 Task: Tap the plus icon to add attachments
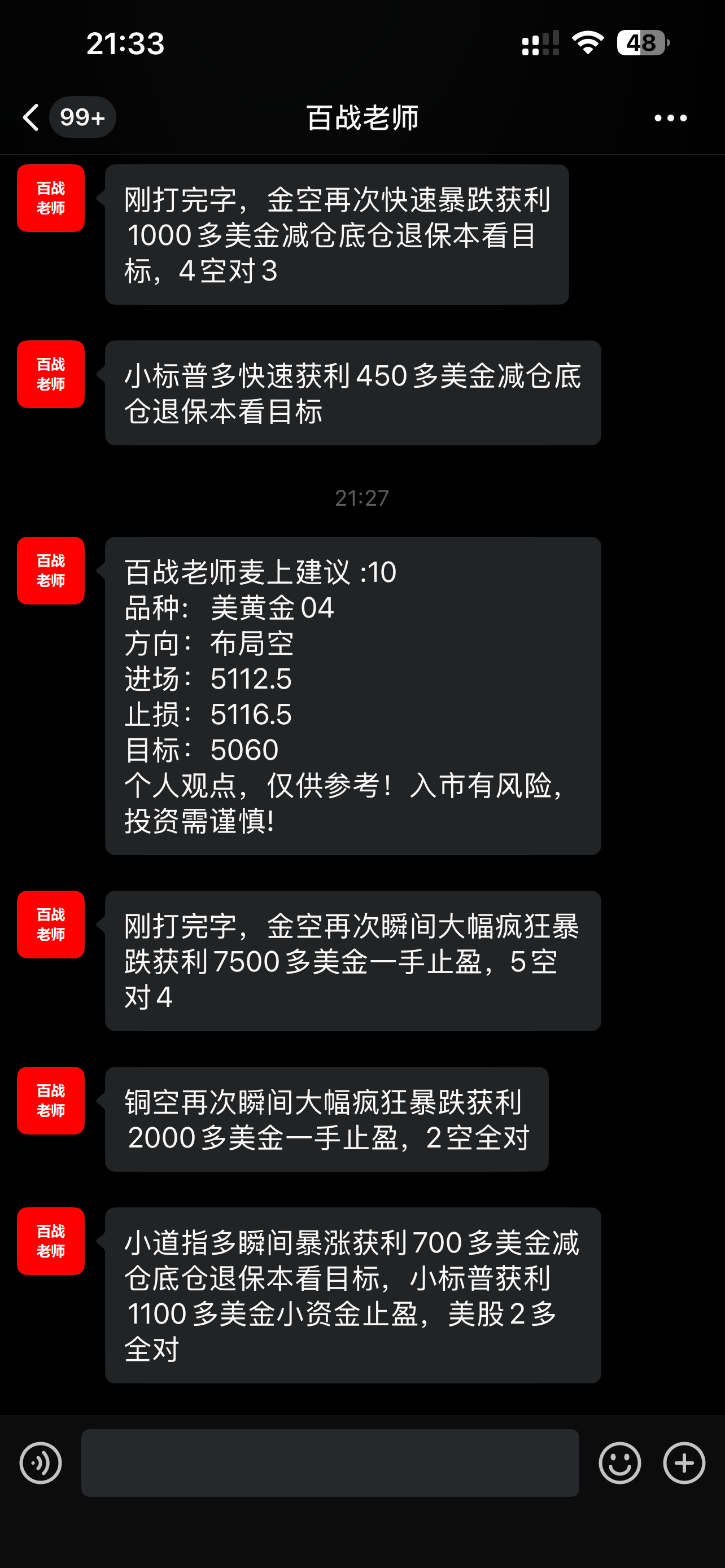684,1465
